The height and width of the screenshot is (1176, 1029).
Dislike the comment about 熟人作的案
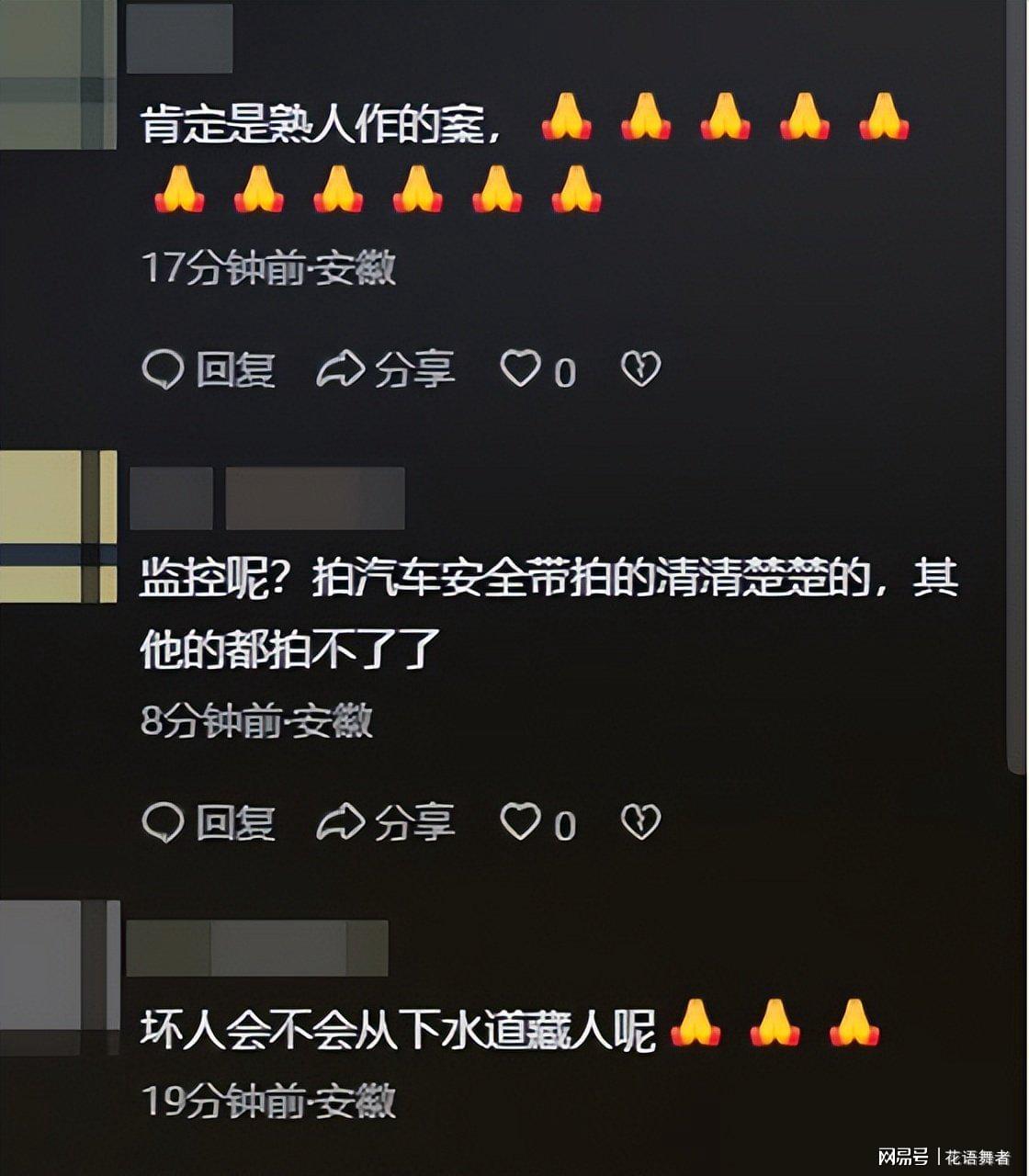(x=641, y=369)
